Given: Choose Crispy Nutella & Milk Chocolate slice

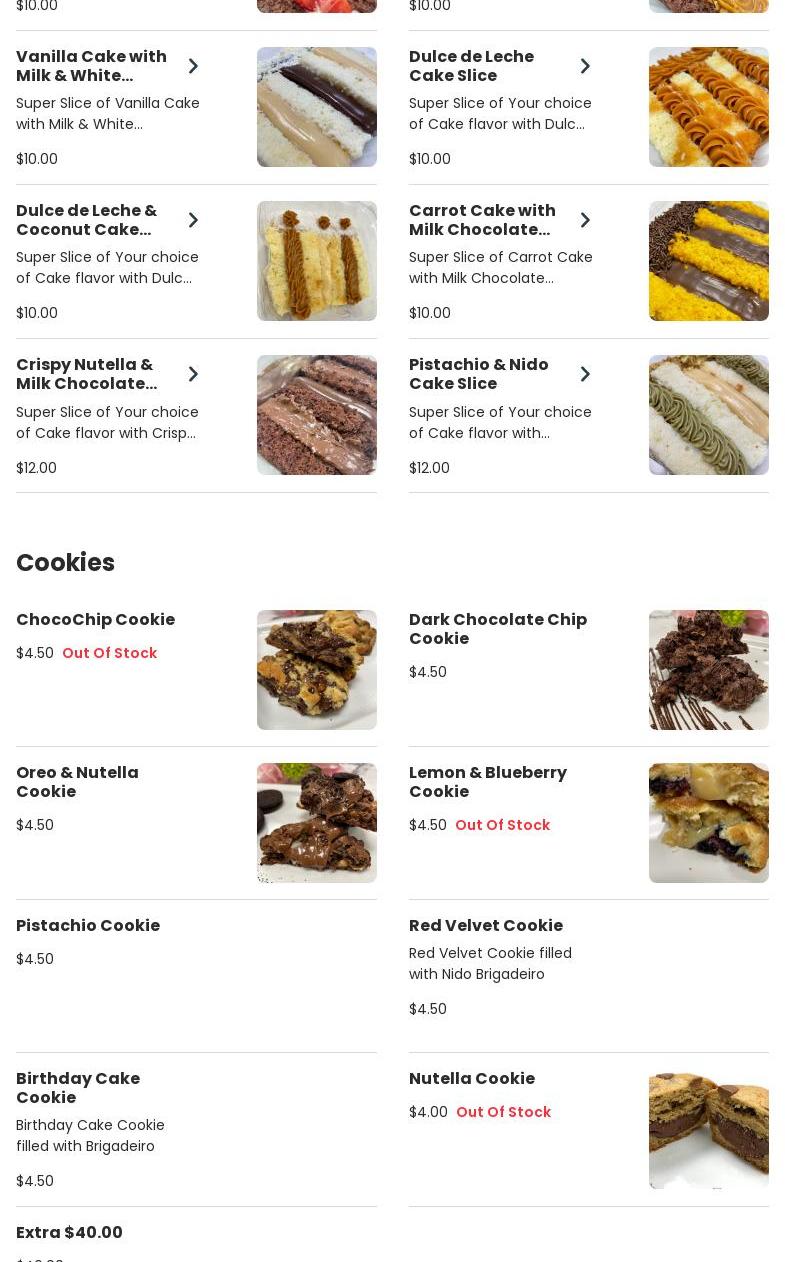Looking at the screenshot, I should [x=87, y=374].
